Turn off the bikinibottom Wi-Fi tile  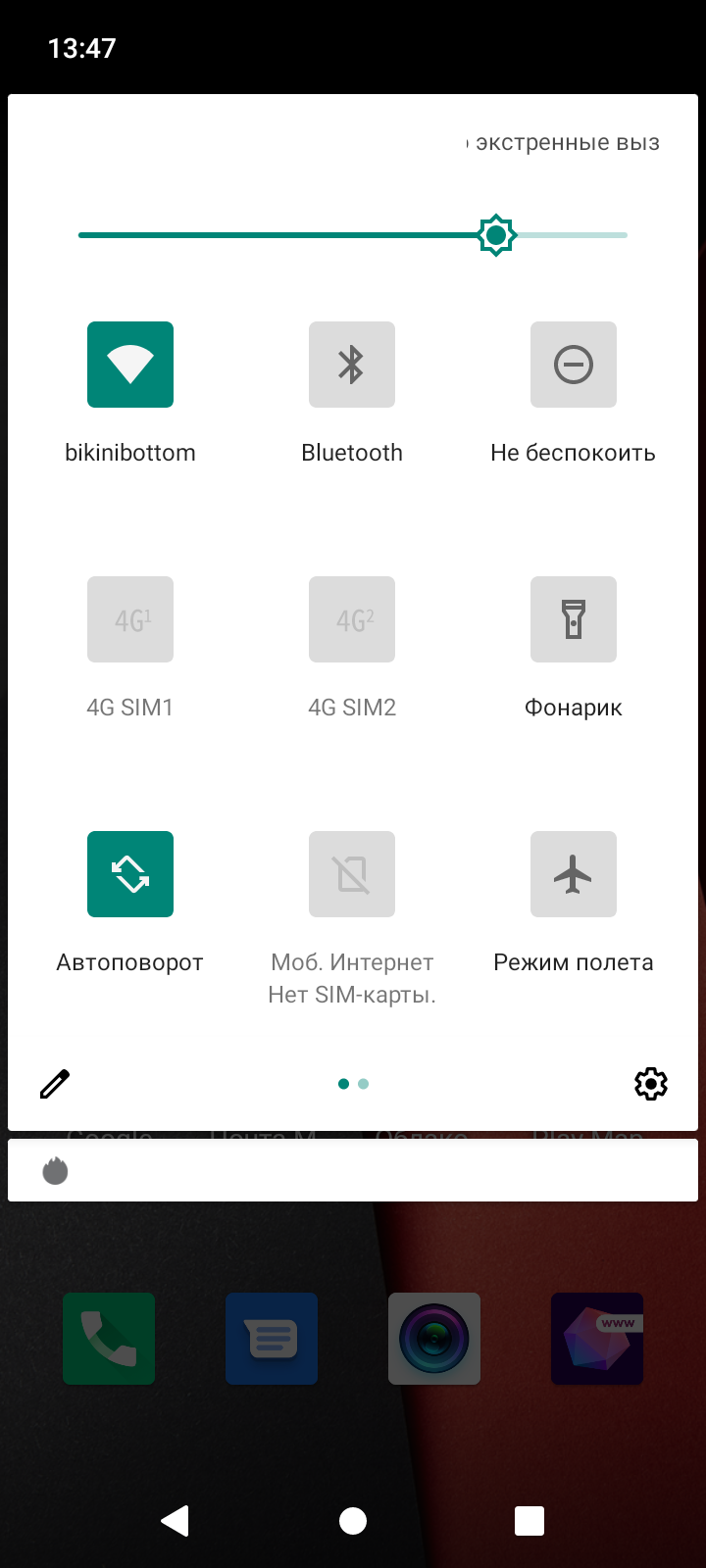pos(130,365)
